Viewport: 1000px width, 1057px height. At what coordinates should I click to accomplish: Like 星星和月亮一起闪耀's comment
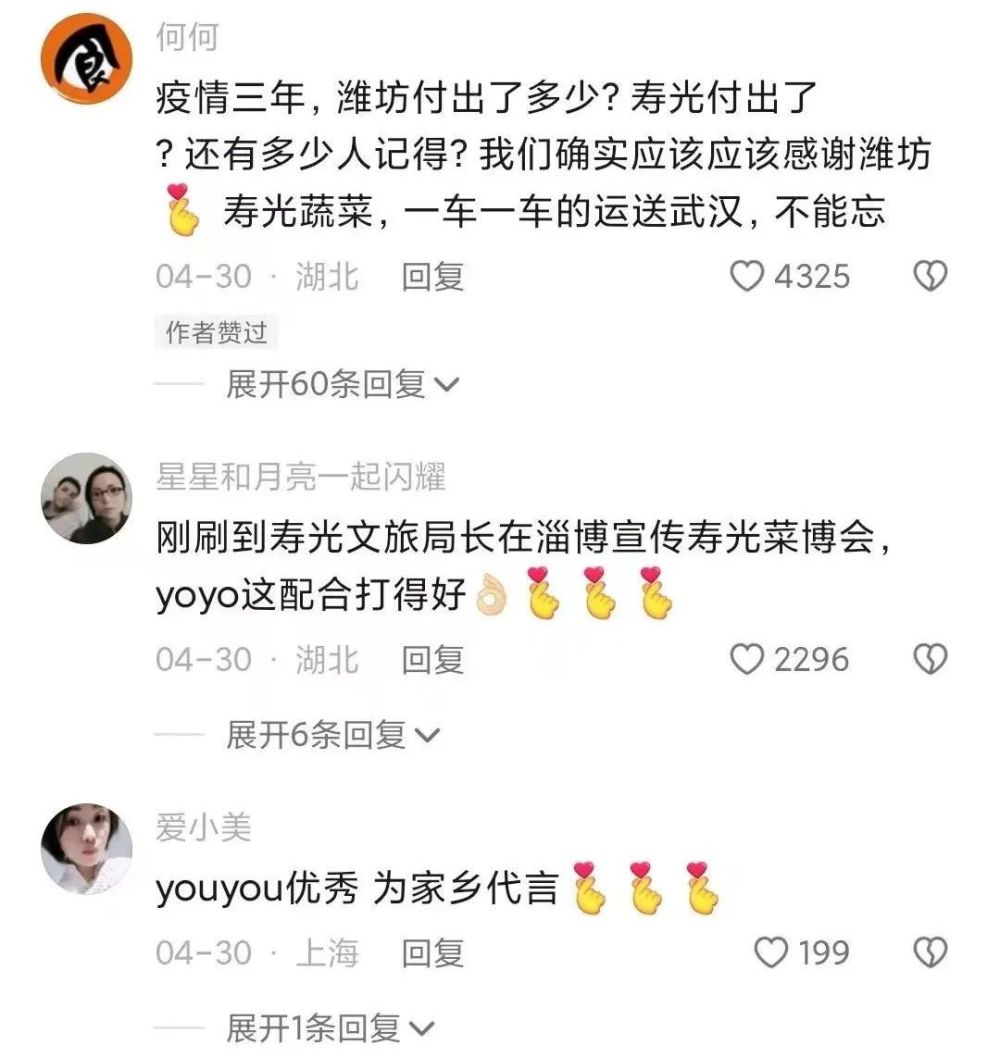tap(746, 659)
